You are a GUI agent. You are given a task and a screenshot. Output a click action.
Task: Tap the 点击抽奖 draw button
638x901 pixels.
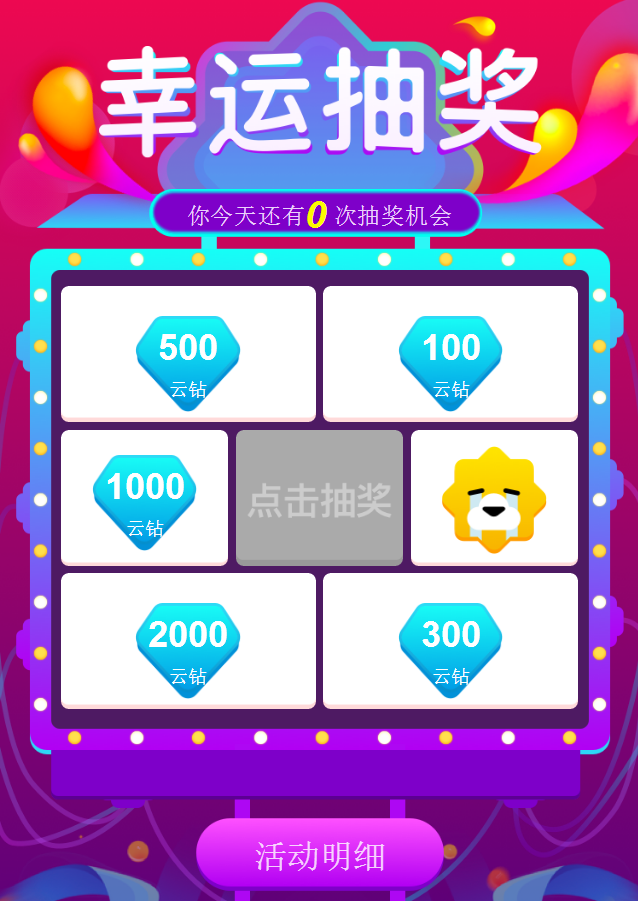tap(319, 498)
